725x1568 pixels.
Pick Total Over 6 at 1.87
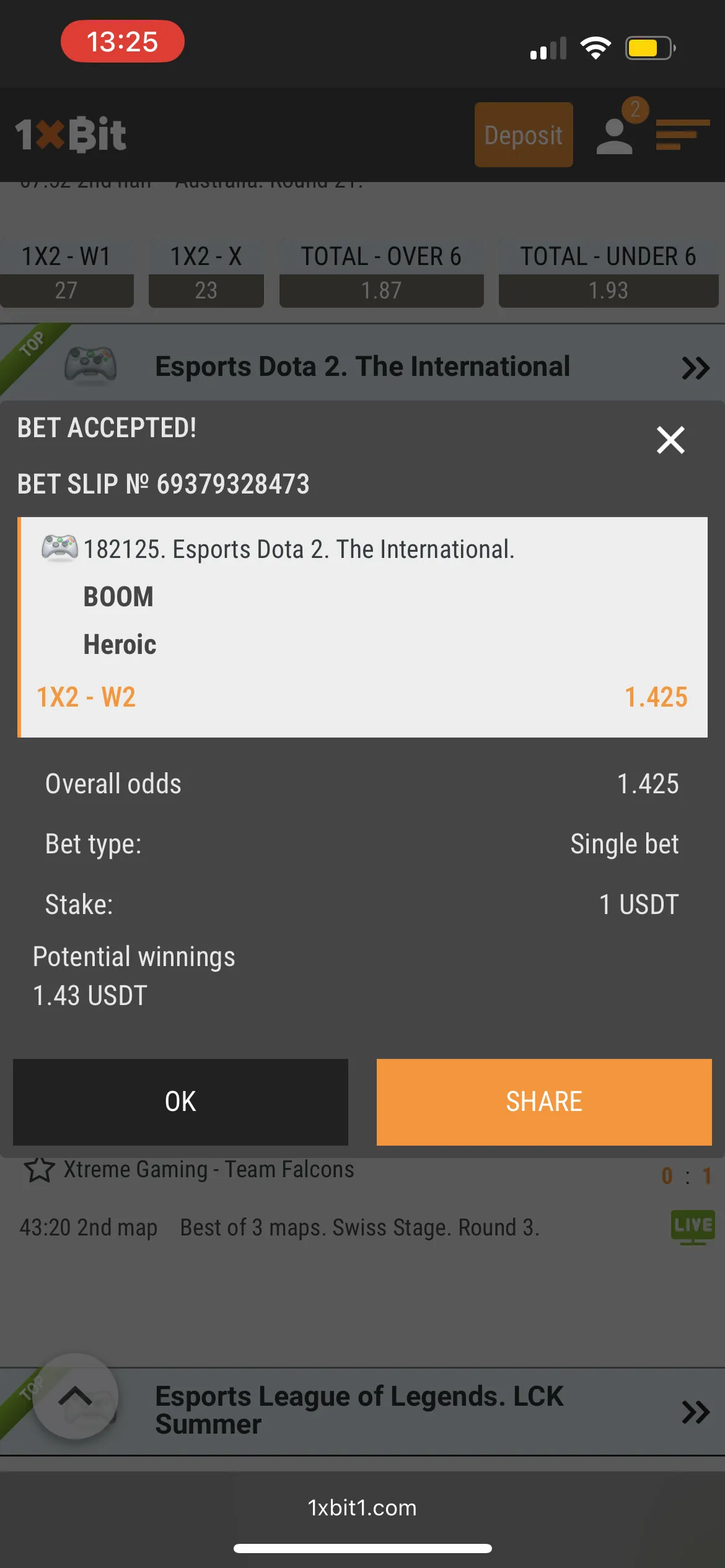[381, 290]
